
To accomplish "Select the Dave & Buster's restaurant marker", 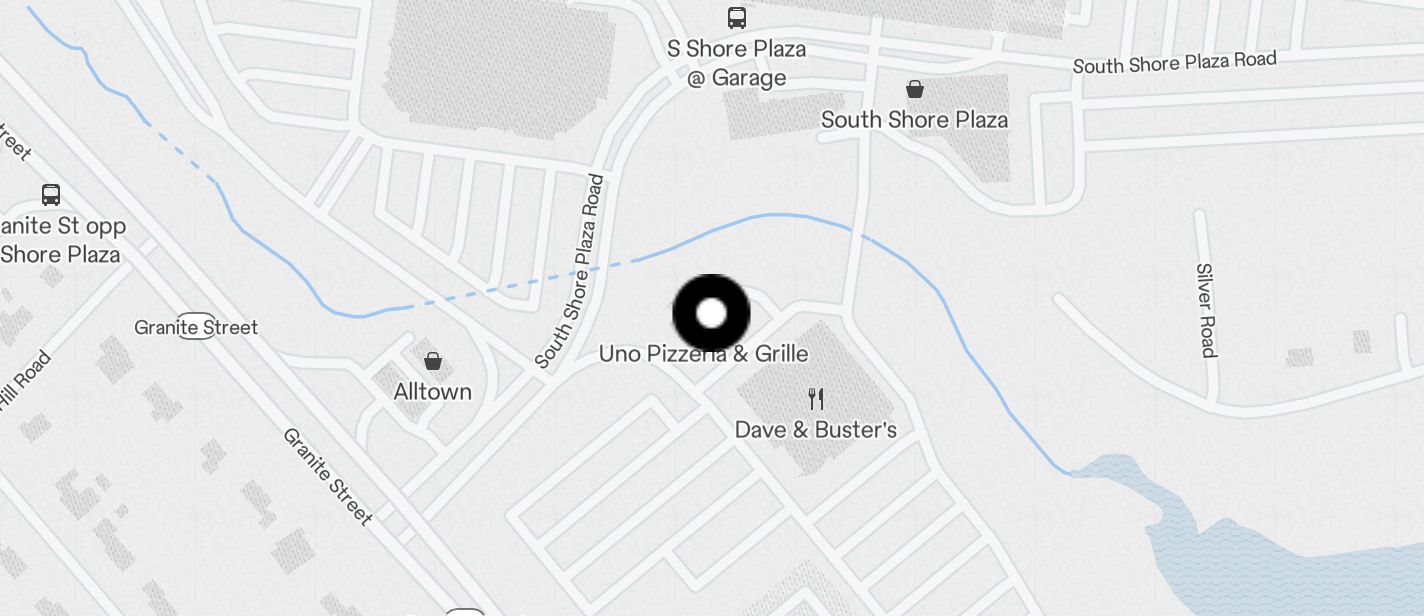I will pyautogui.click(x=816, y=400).
